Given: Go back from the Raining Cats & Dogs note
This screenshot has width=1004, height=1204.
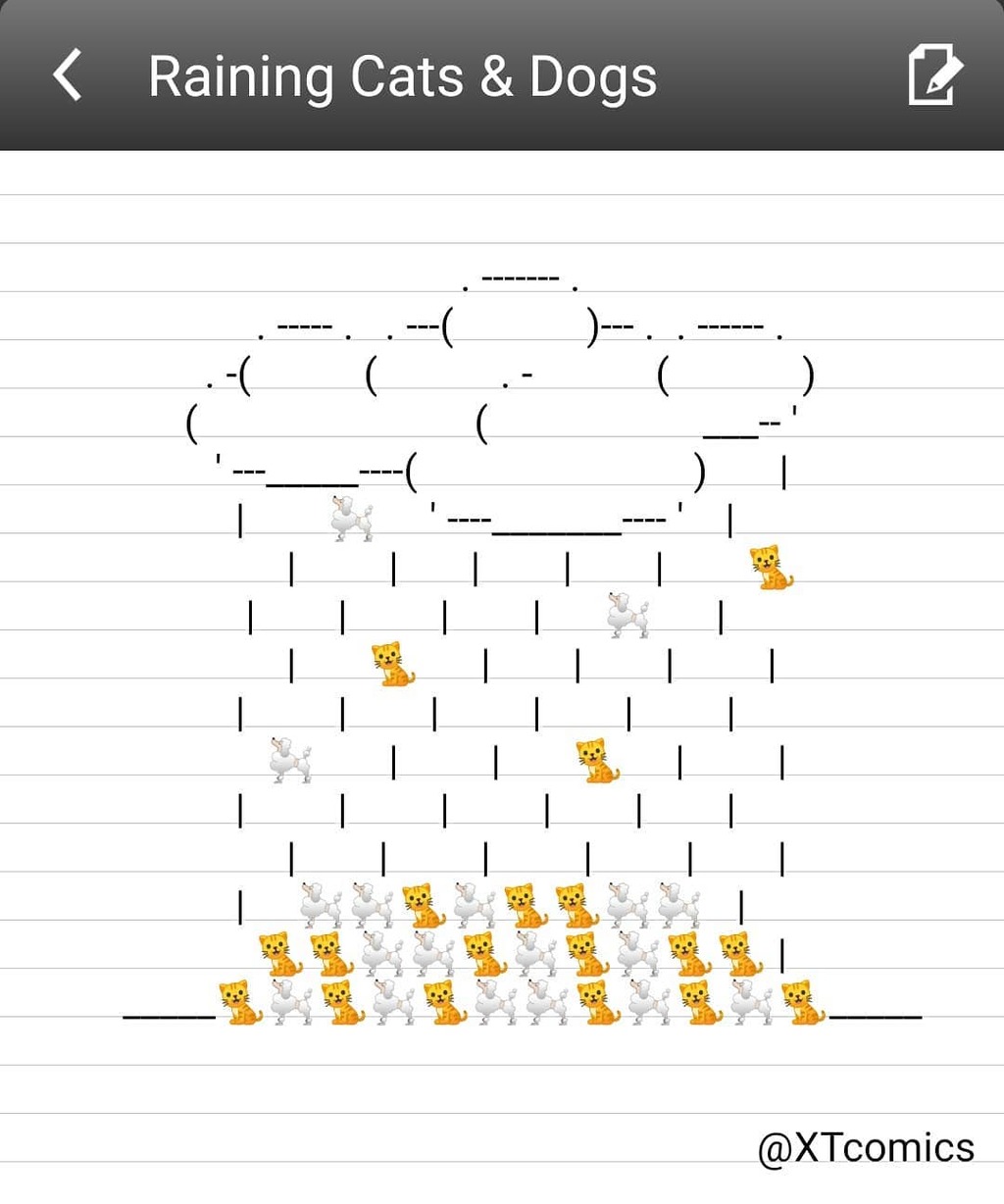Looking at the screenshot, I should 67,75.
